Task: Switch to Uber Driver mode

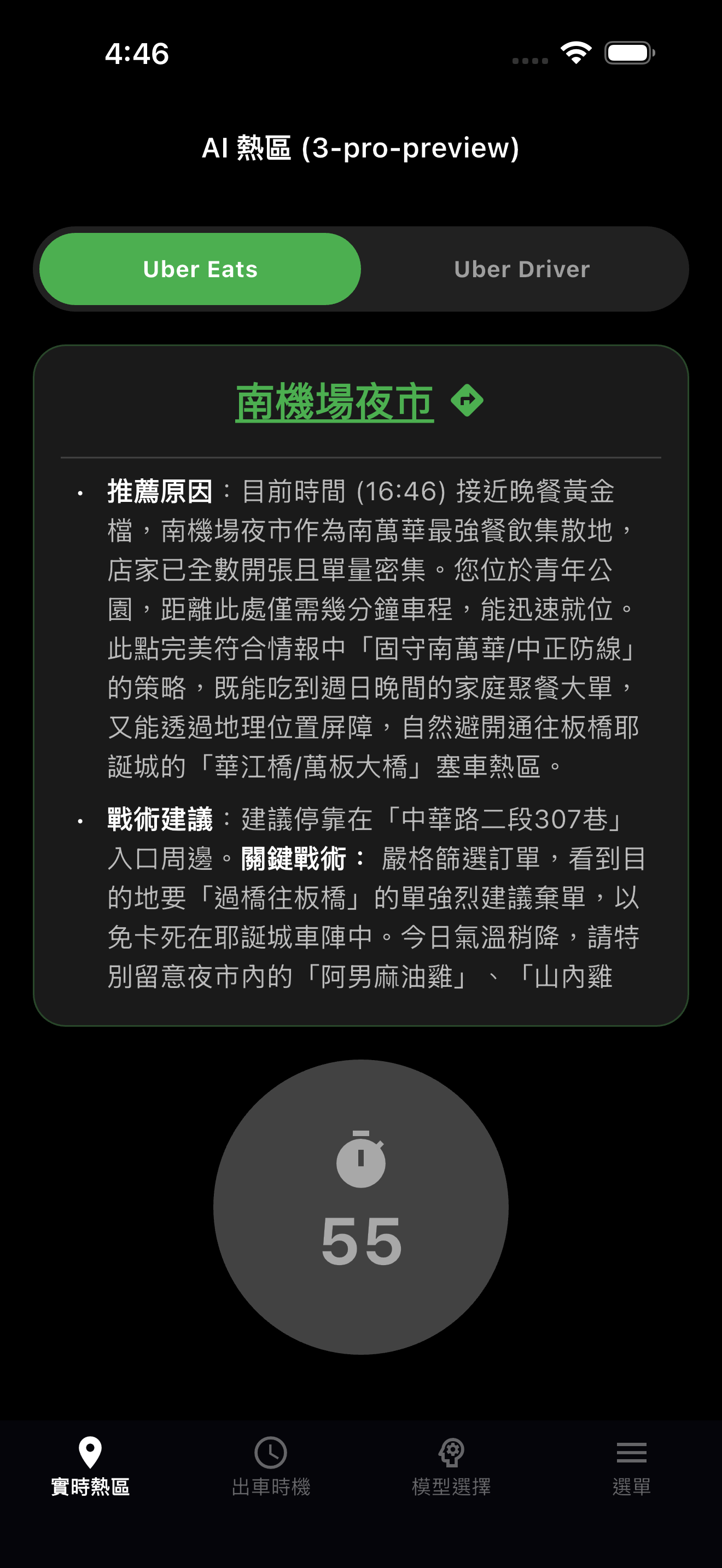Action: click(522, 268)
